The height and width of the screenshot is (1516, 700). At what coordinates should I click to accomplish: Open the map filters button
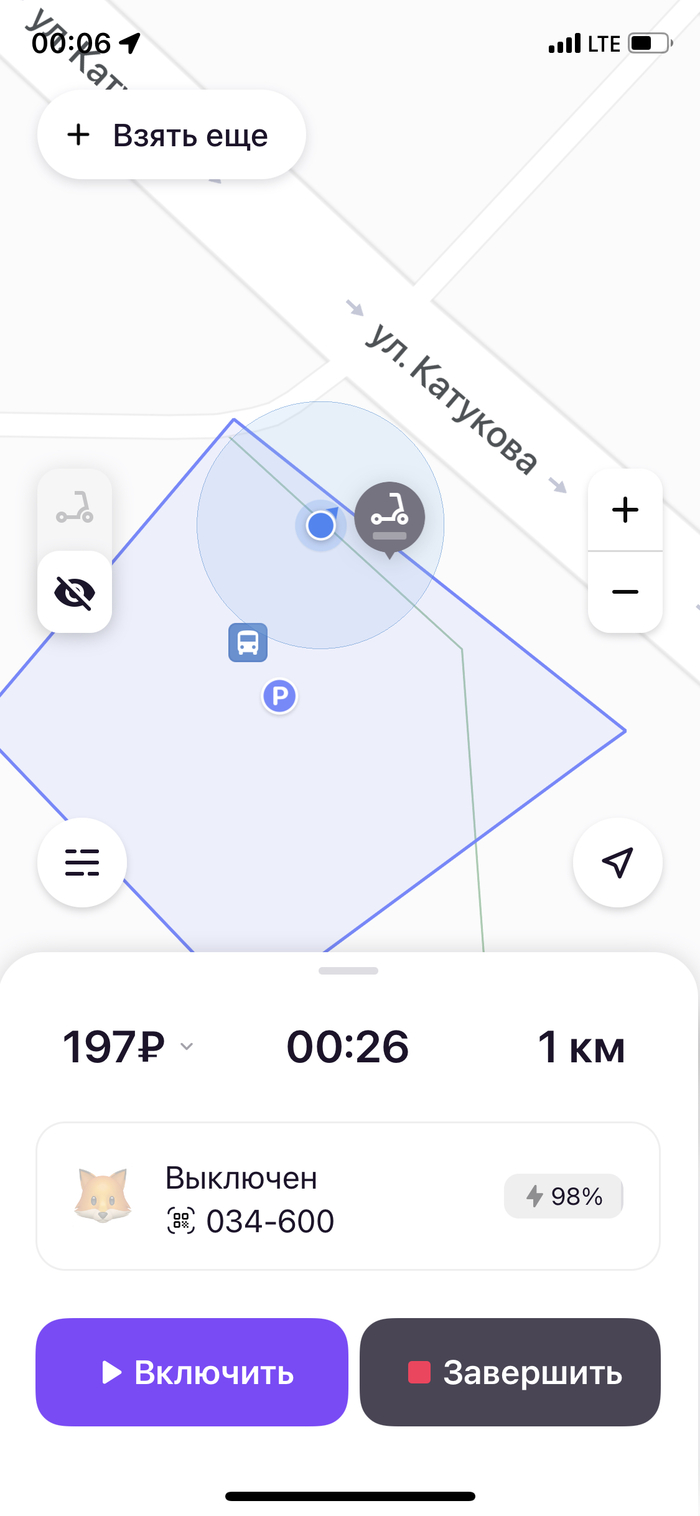click(x=82, y=862)
